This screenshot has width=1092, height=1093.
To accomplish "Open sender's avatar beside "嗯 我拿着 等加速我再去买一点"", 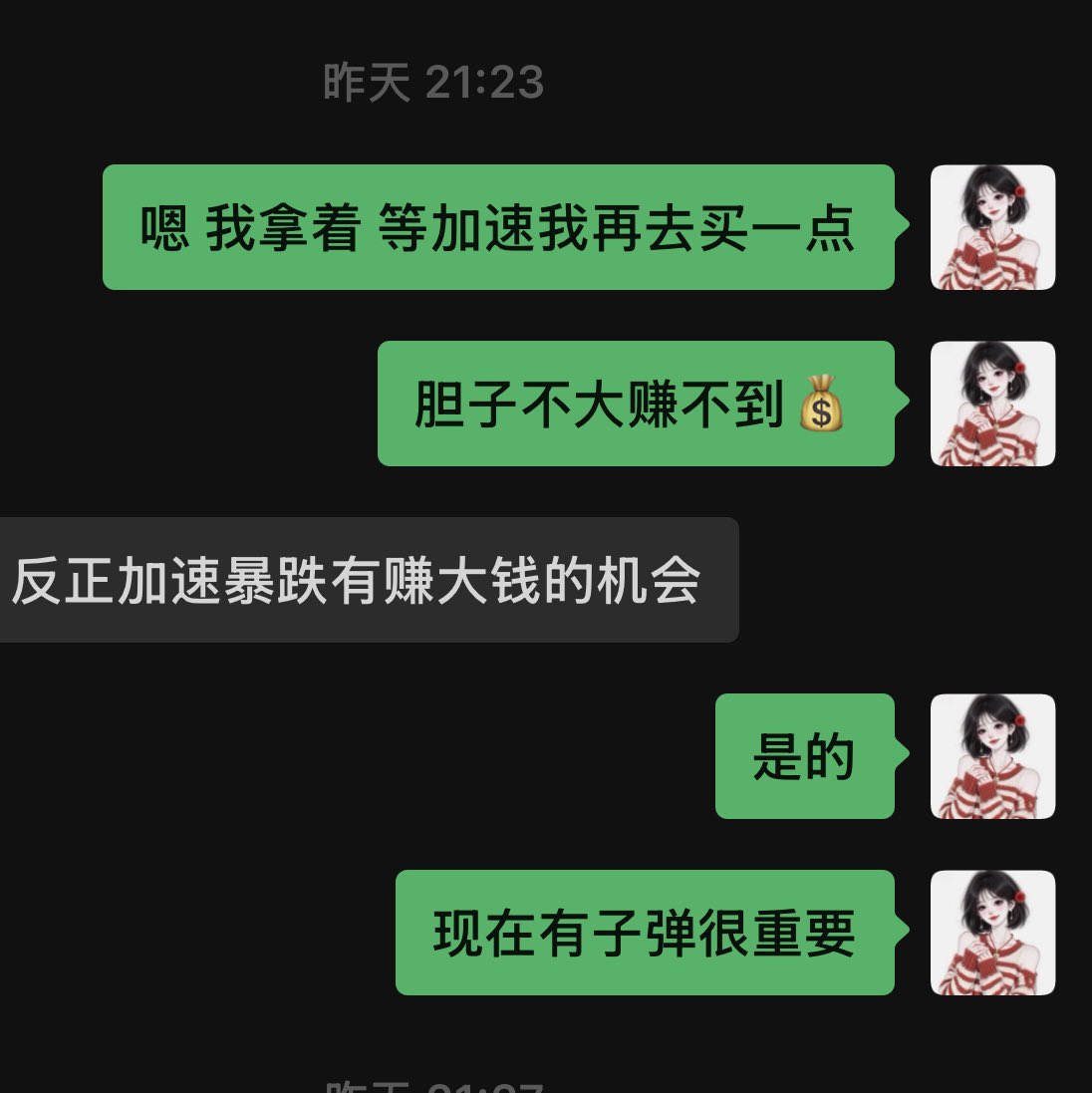I will point(992,227).
